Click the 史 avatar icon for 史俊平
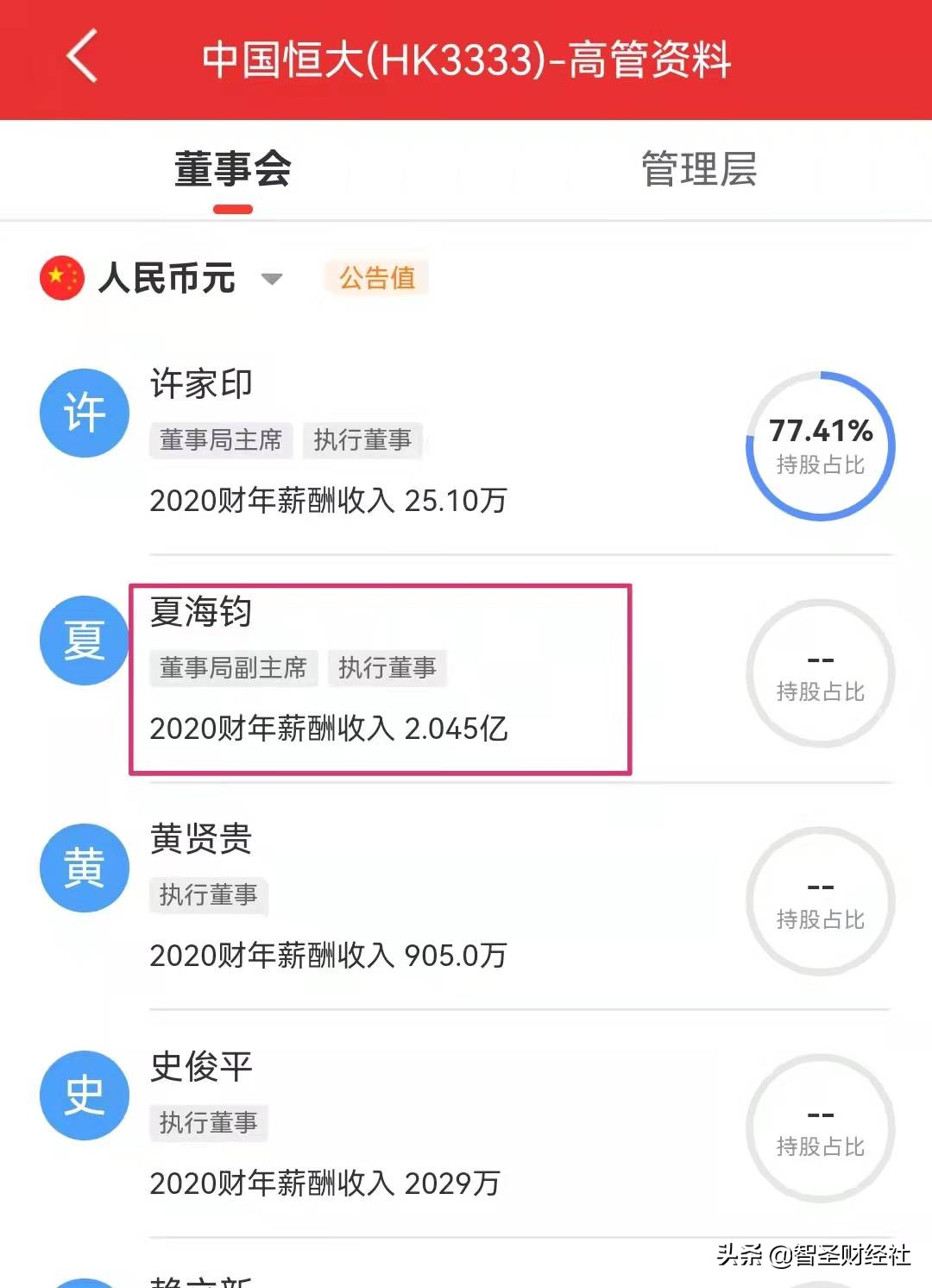This screenshot has width=932, height=1288. tap(84, 1095)
